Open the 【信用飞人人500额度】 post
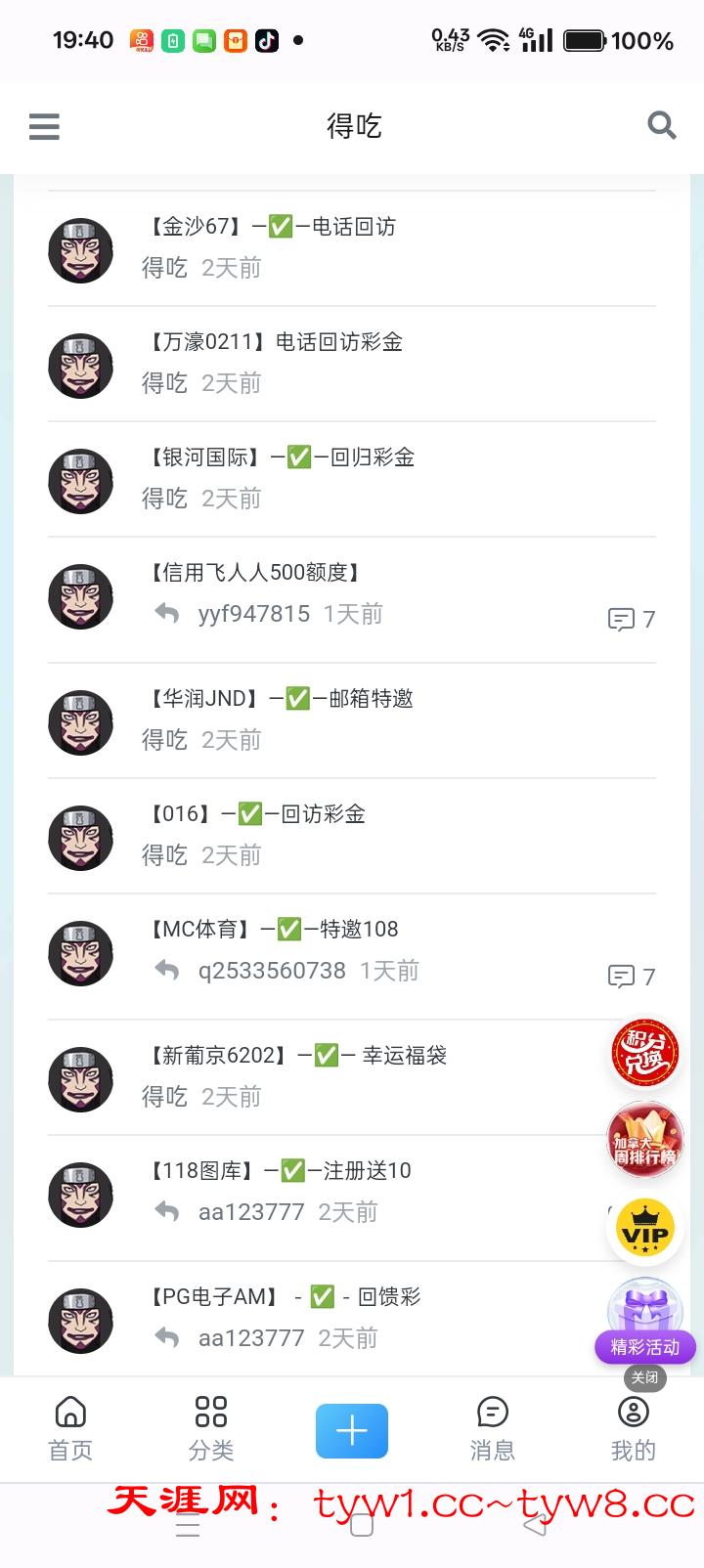This screenshot has width=704, height=1568. [x=254, y=573]
